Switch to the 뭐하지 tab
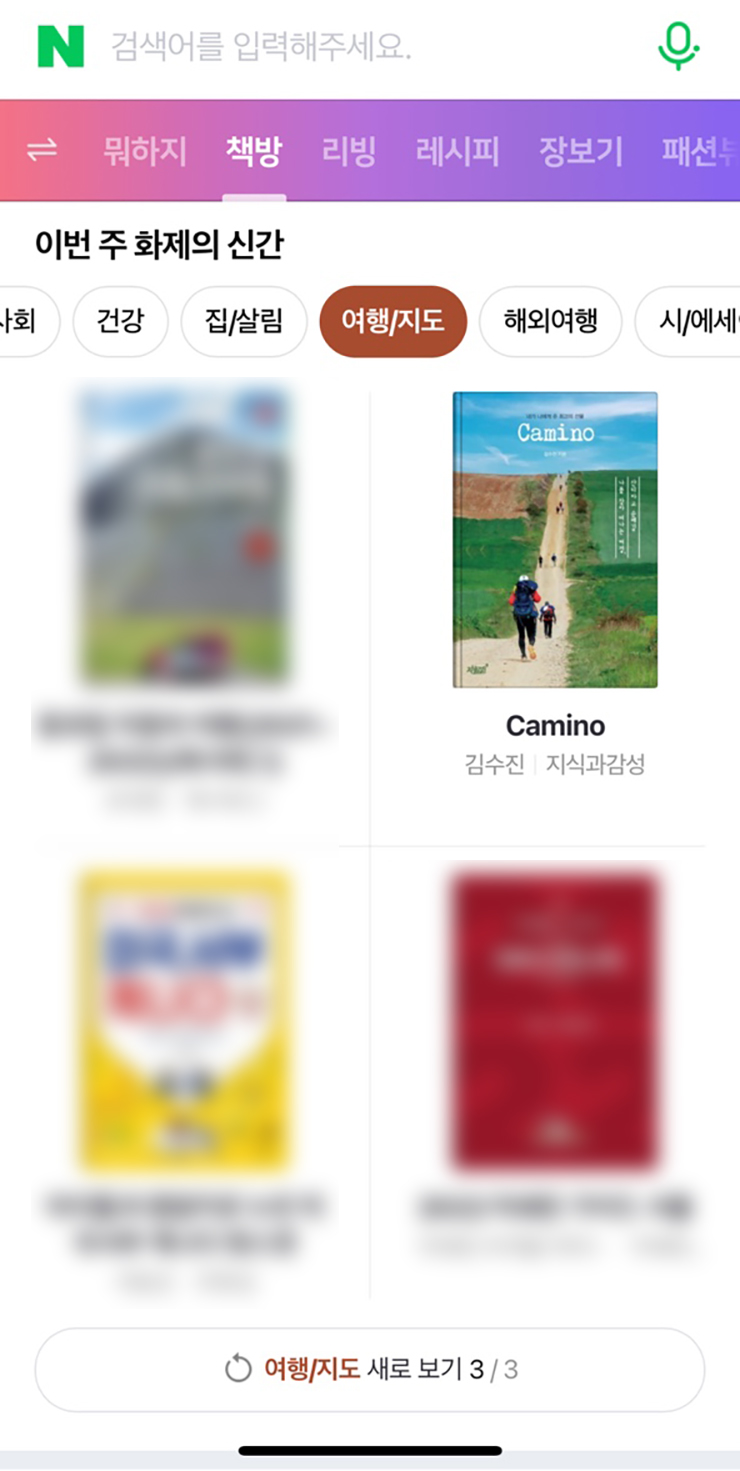Viewport: 740px width, 1471px height. click(x=145, y=151)
